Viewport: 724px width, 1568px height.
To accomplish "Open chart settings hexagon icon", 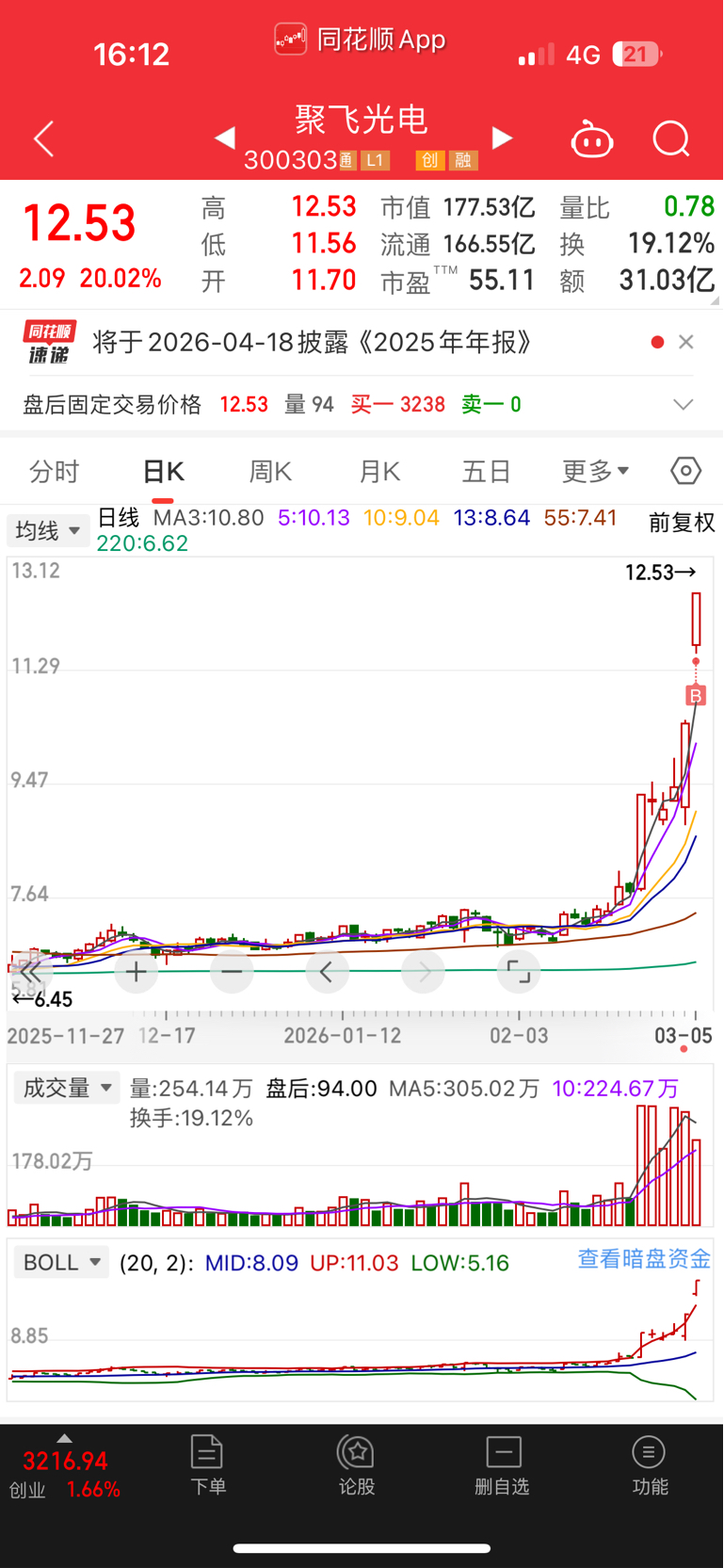I will pyautogui.click(x=686, y=470).
